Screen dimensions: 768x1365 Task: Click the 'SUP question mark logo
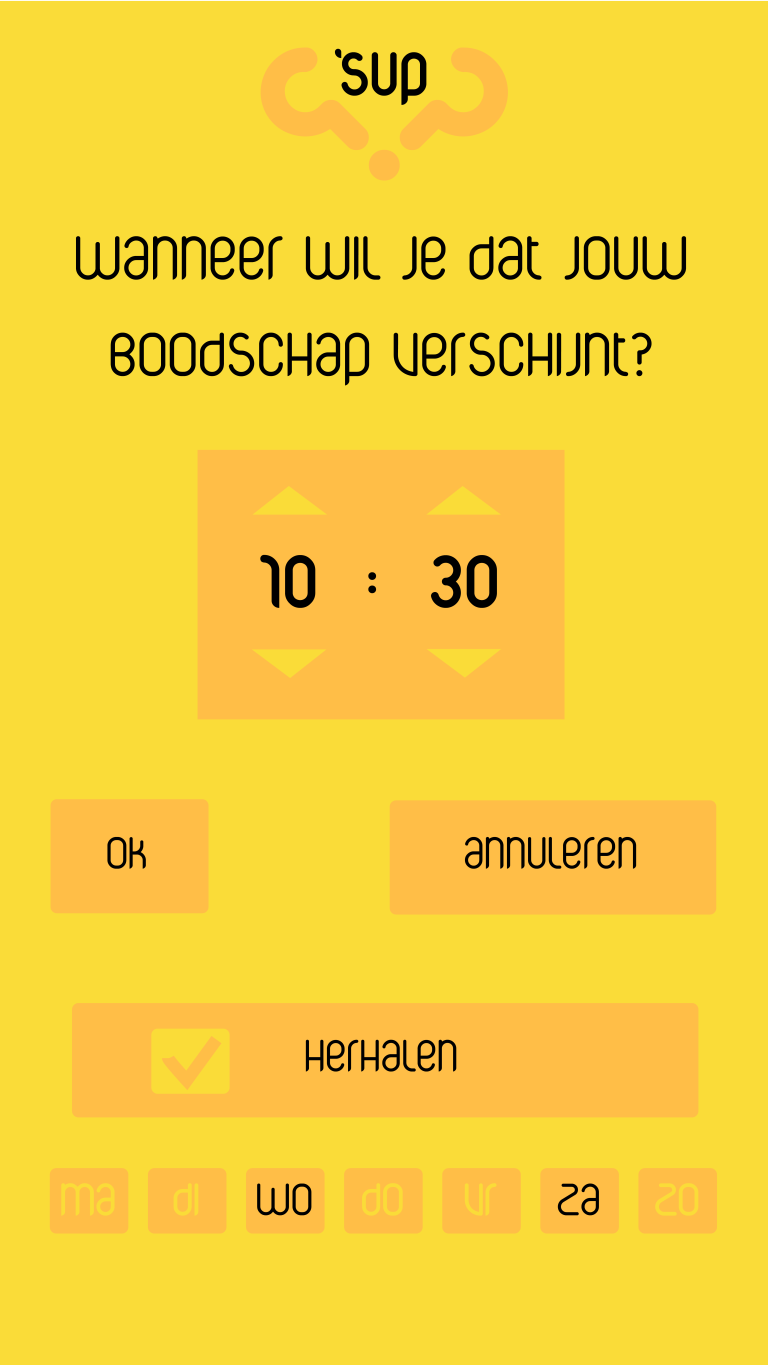click(x=384, y=100)
